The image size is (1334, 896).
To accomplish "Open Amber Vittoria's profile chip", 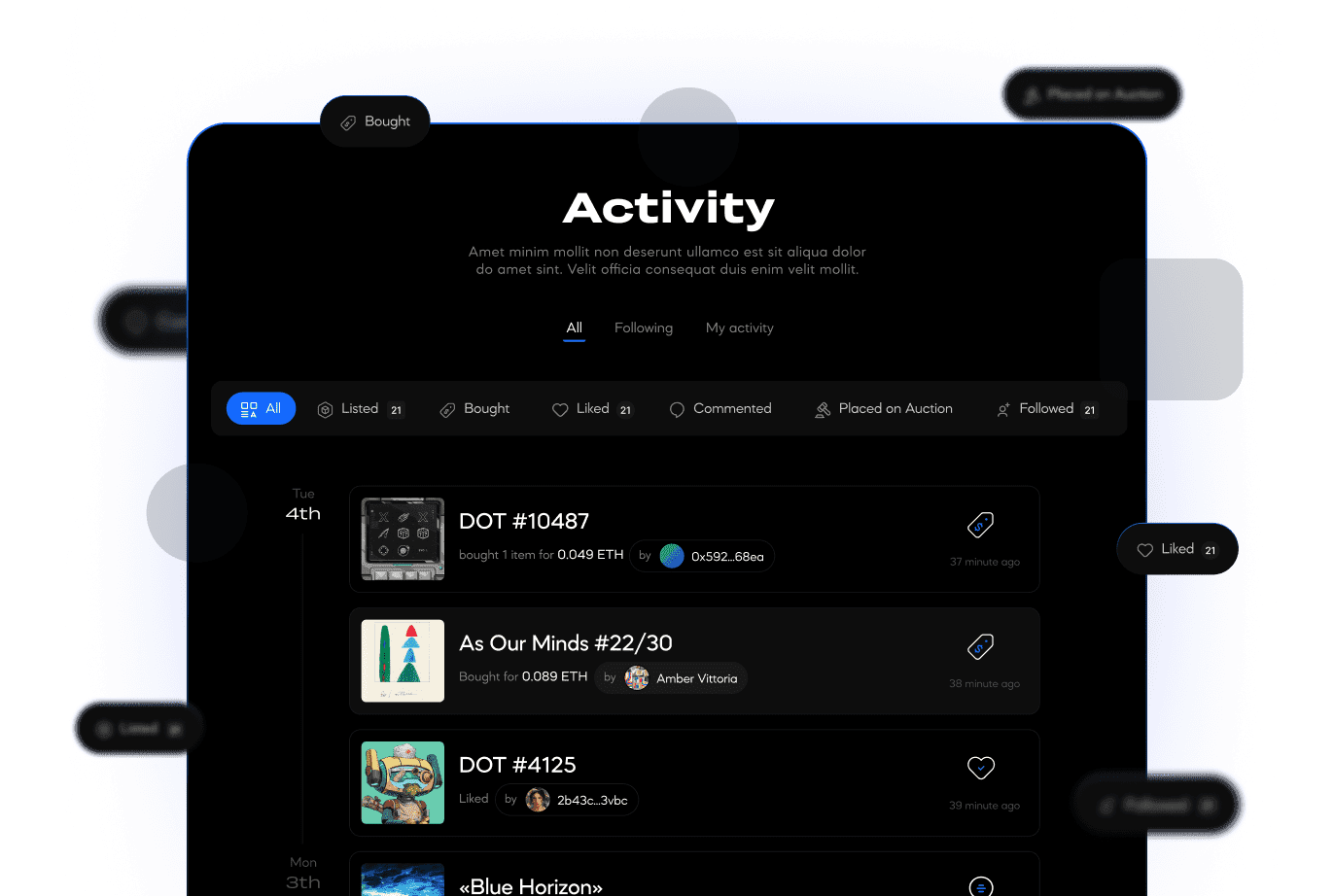I will click(672, 678).
